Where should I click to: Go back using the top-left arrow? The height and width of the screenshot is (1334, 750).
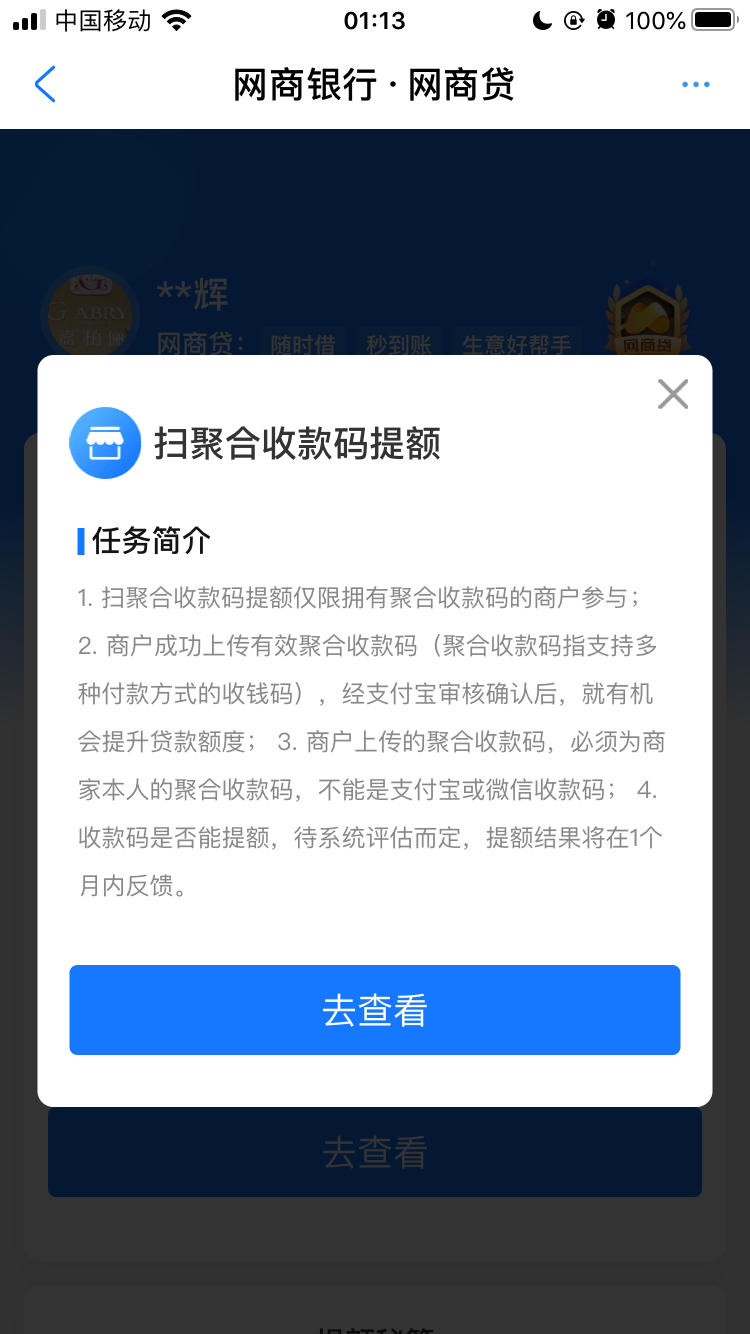pos(45,85)
